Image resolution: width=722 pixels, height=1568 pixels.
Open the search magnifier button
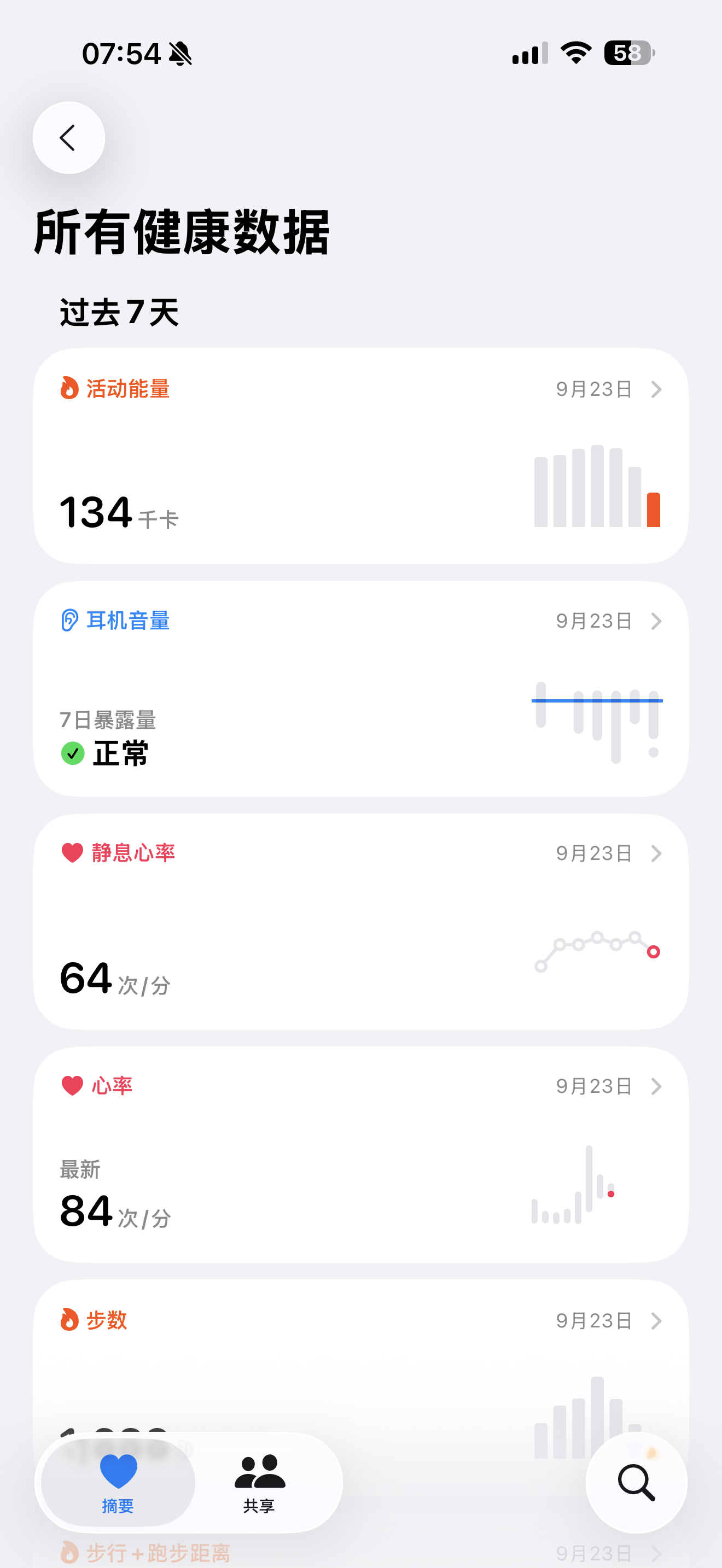tap(636, 1482)
